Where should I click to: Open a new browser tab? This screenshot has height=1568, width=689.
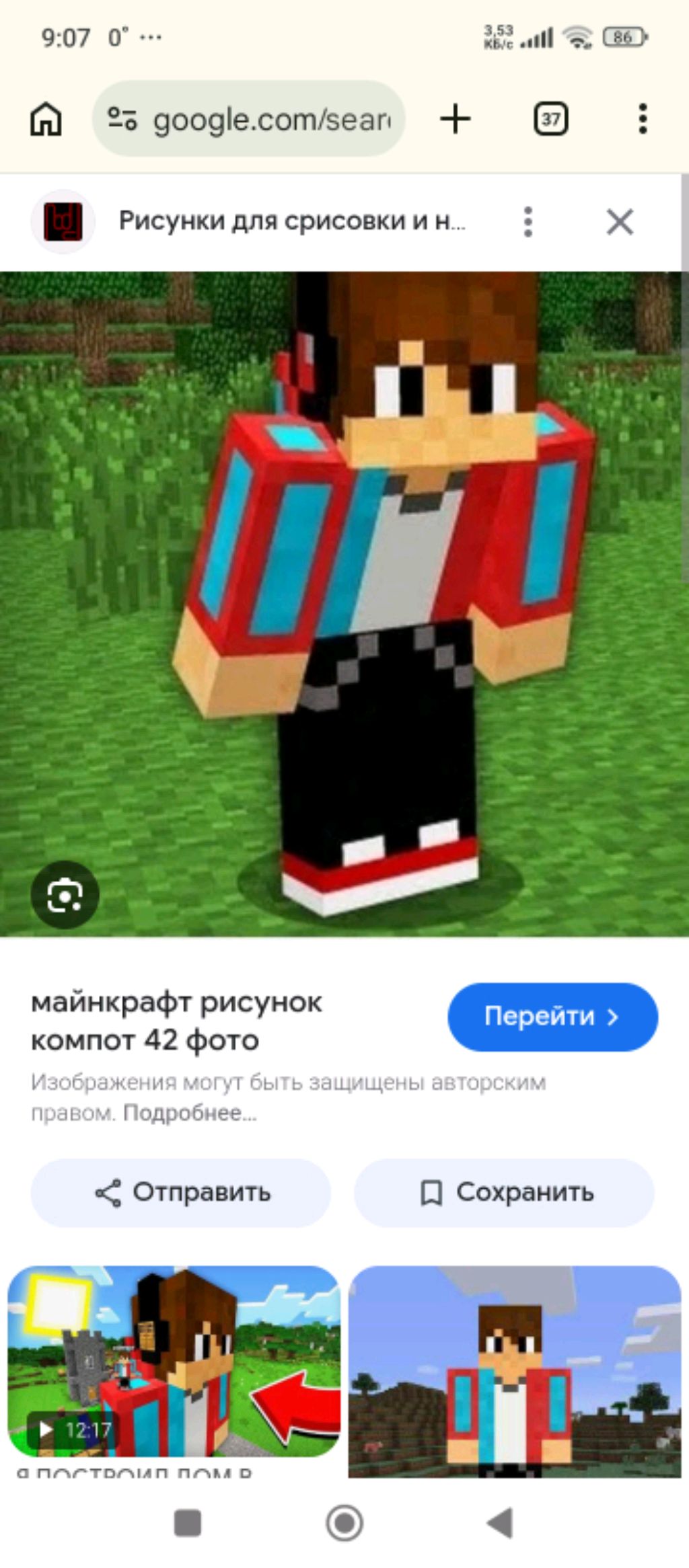456,120
